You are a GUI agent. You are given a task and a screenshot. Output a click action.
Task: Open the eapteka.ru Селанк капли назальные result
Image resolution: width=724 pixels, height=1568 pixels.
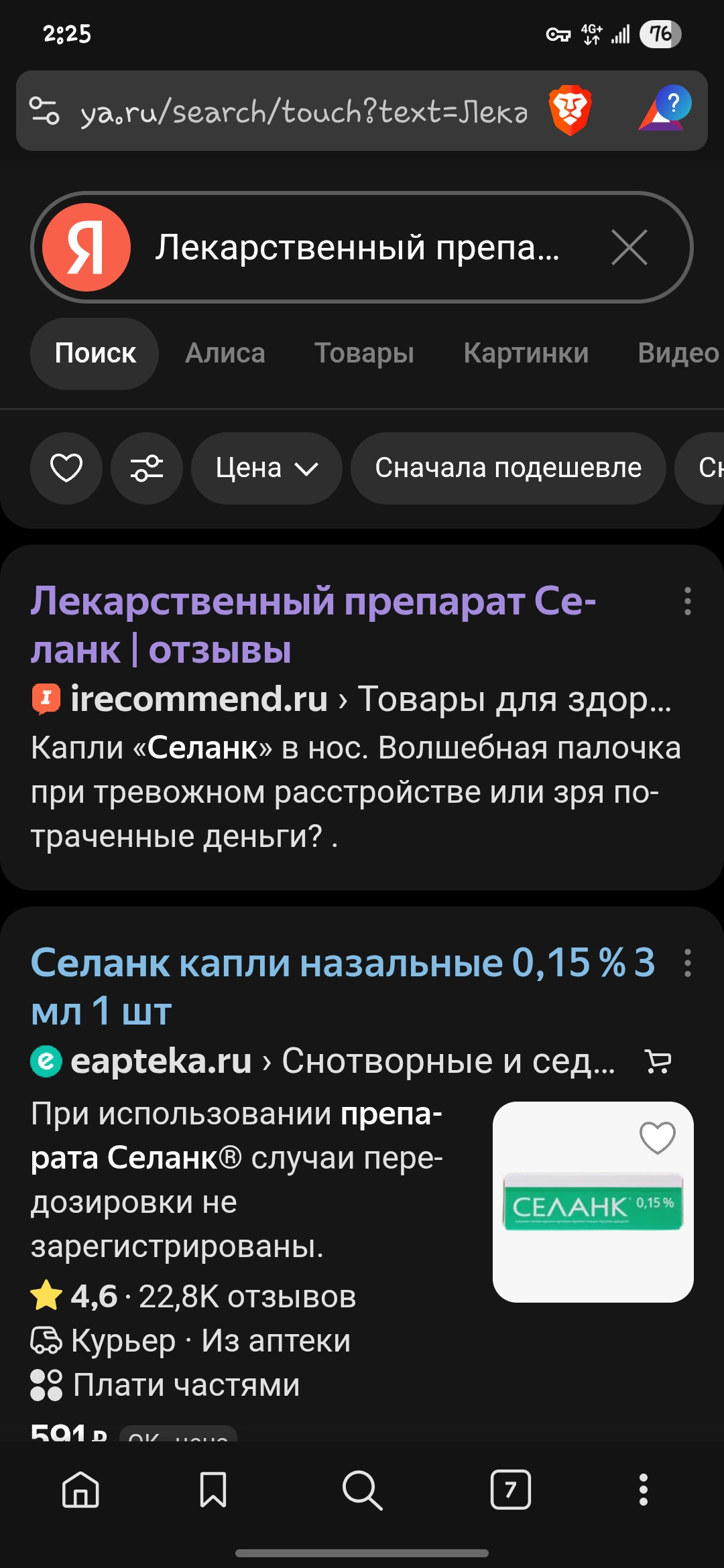[343, 986]
